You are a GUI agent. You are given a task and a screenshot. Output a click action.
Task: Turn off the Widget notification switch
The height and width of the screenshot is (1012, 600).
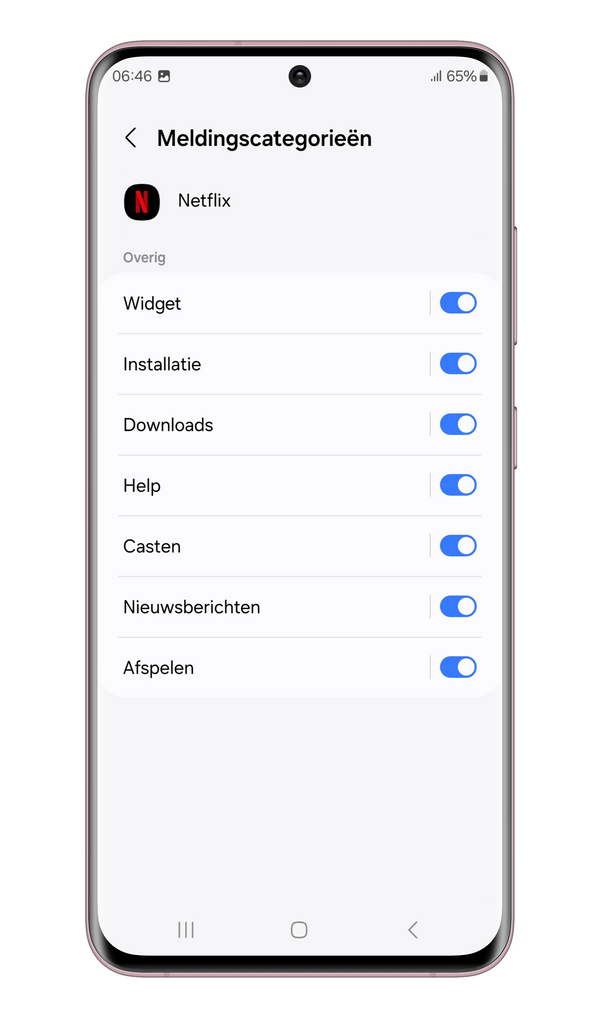458,303
